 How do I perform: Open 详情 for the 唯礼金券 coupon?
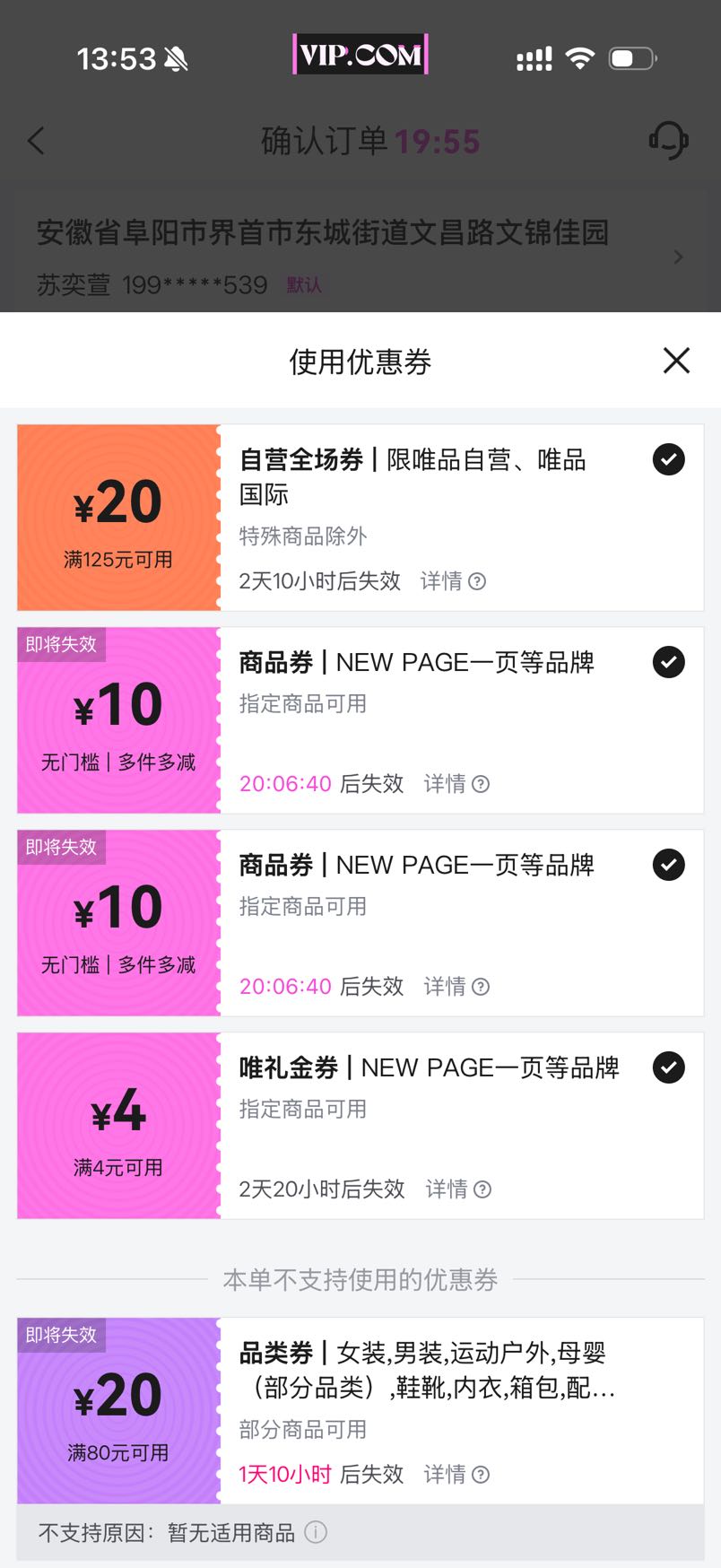point(458,1189)
